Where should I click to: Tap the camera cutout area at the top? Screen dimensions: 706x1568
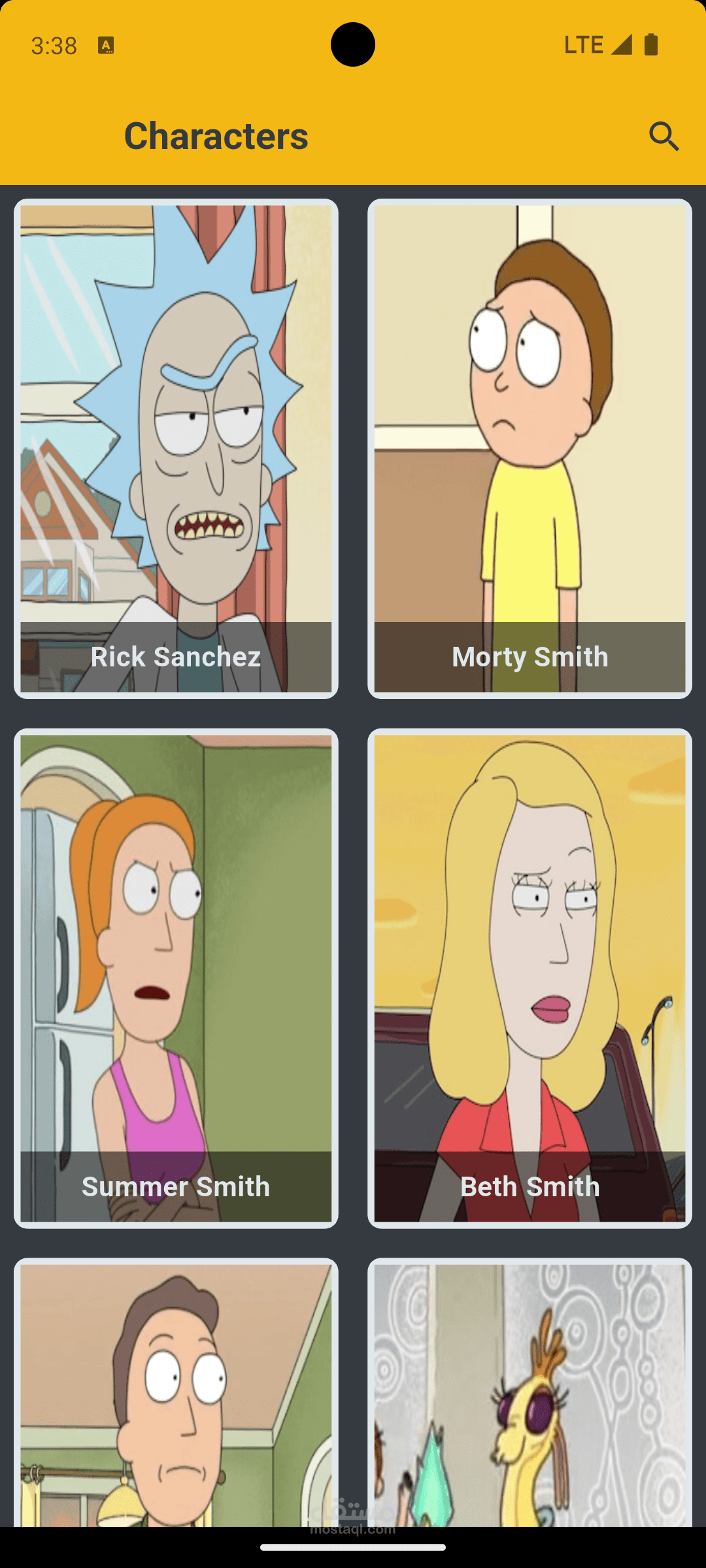pos(353,44)
